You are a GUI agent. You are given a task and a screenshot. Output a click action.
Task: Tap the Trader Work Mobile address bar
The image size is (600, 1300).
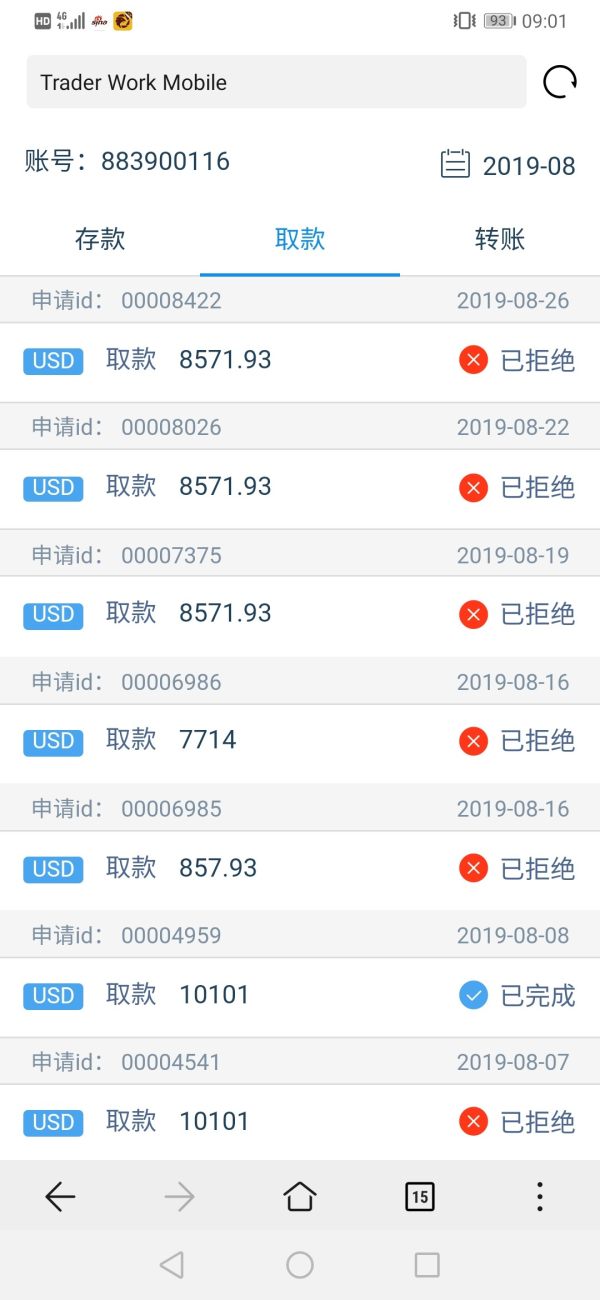[276, 82]
